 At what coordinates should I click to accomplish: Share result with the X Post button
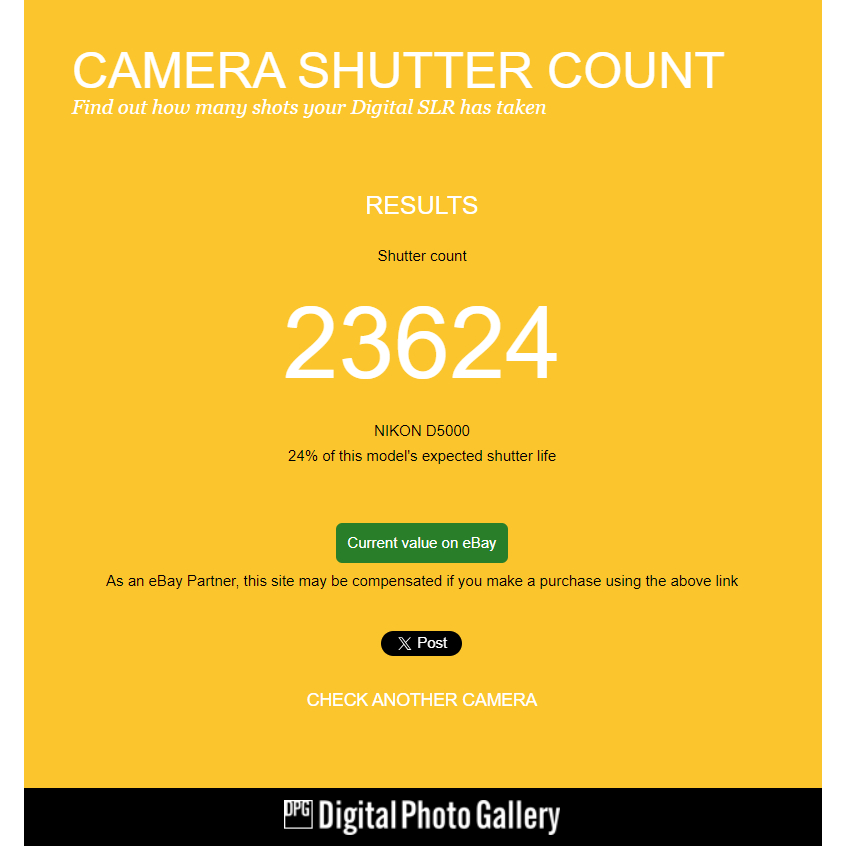(x=421, y=643)
